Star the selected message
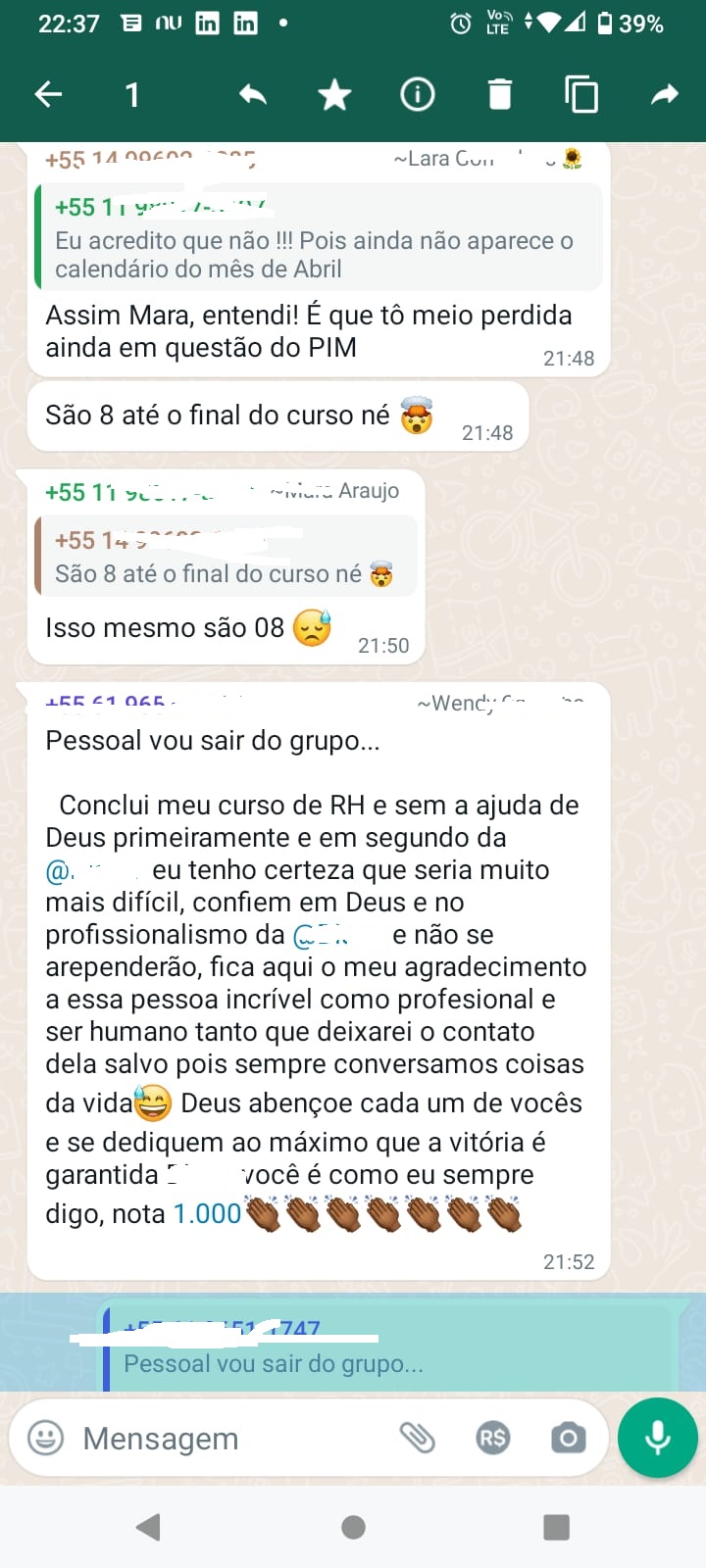 [x=334, y=94]
